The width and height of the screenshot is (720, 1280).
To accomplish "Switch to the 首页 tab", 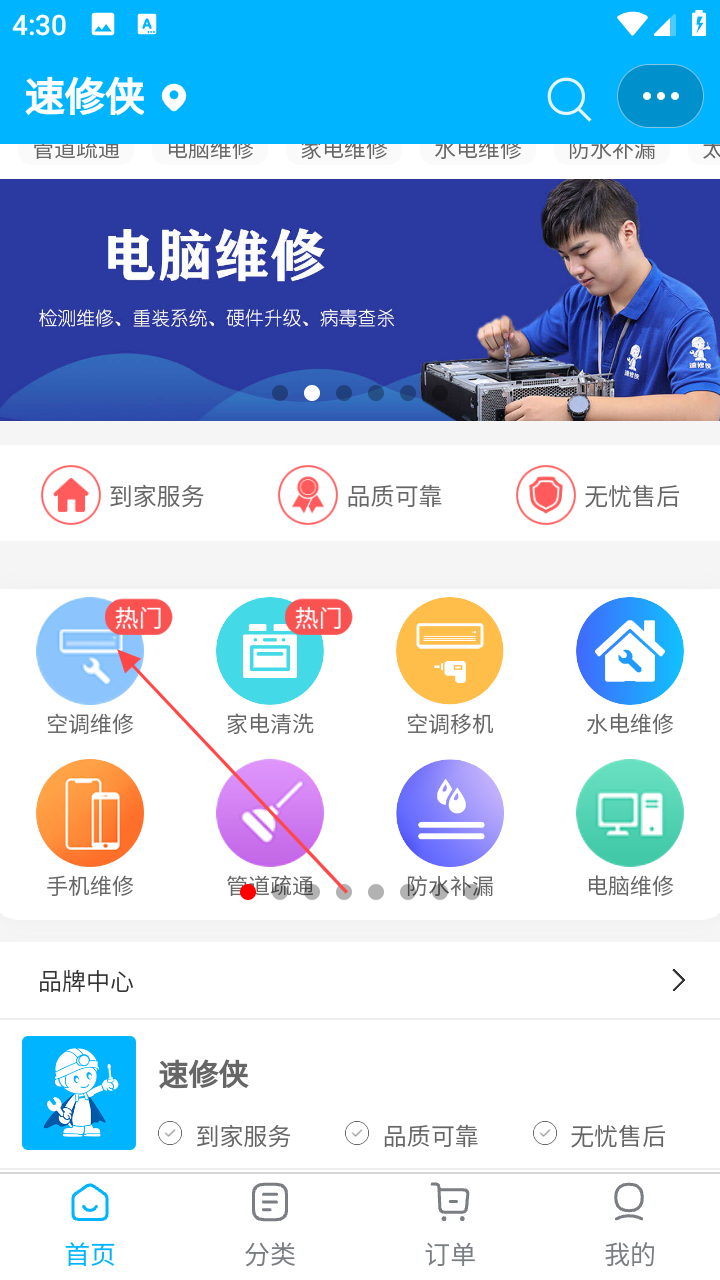I will (90, 1225).
